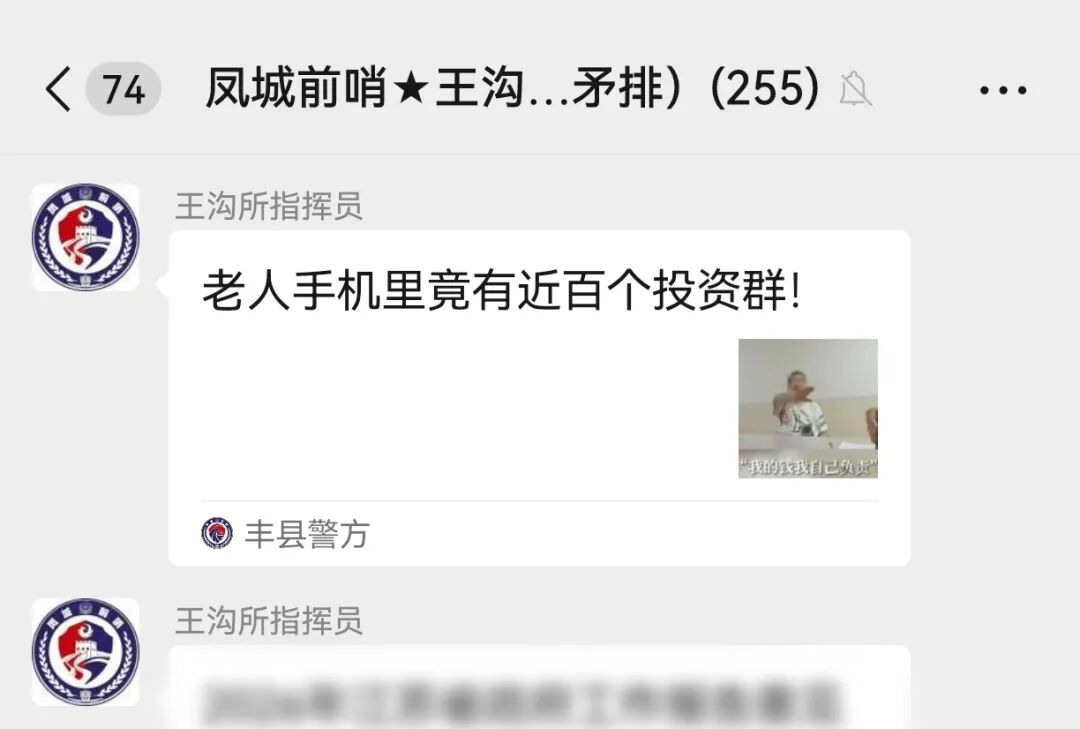Go back to the chat list

(x=60, y=90)
